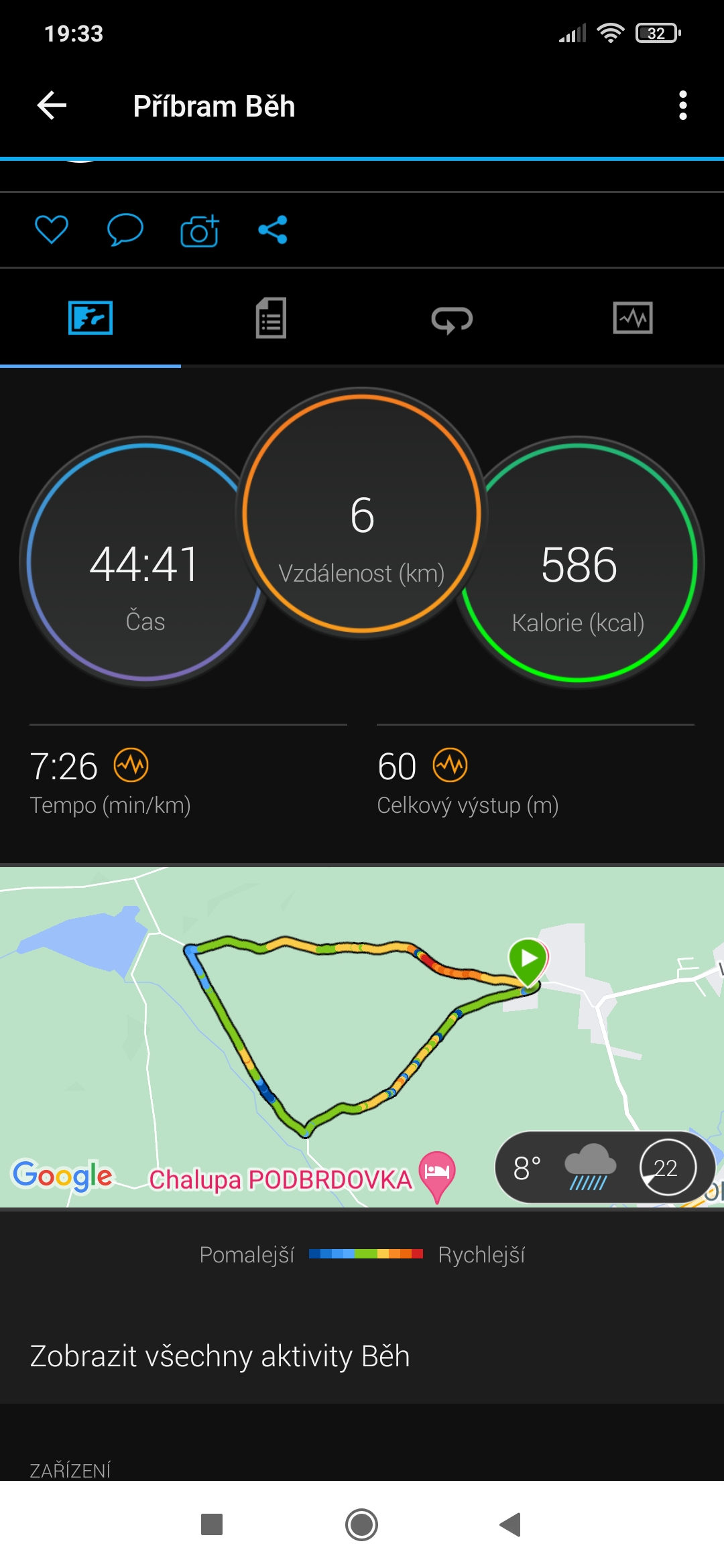This screenshot has width=724, height=1568.
Task: Select the overview map tab
Action: pyautogui.click(x=90, y=318)
